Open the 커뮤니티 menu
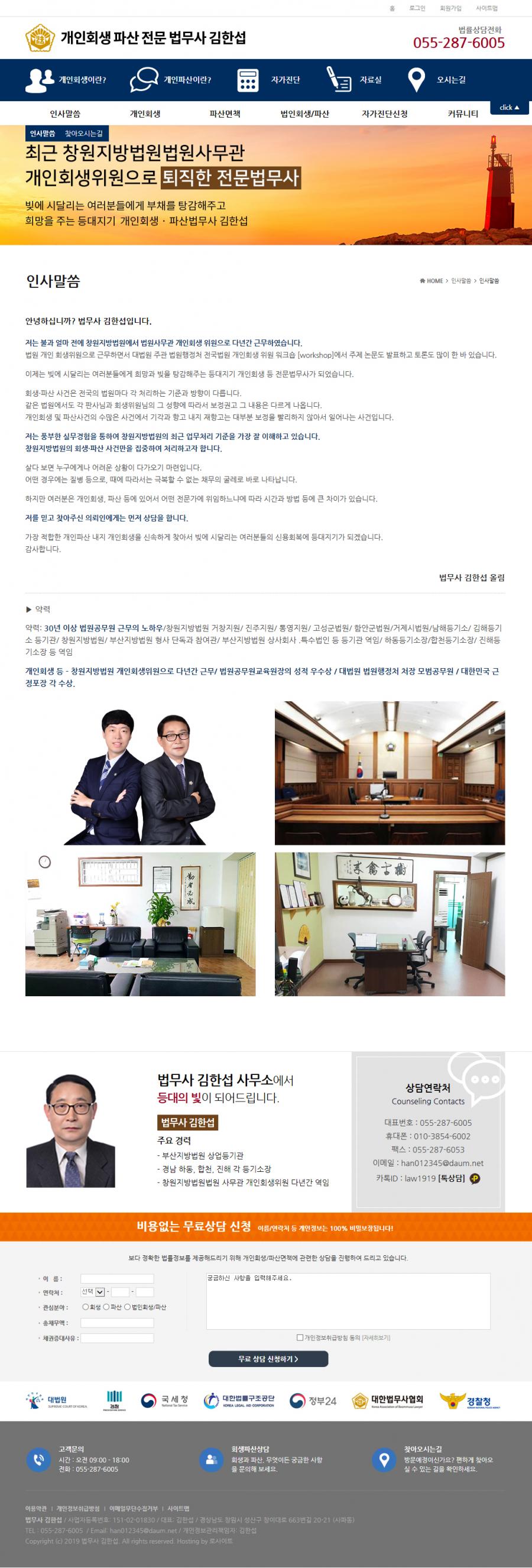This screenshot has height=1568, width=532. point(463,114)
